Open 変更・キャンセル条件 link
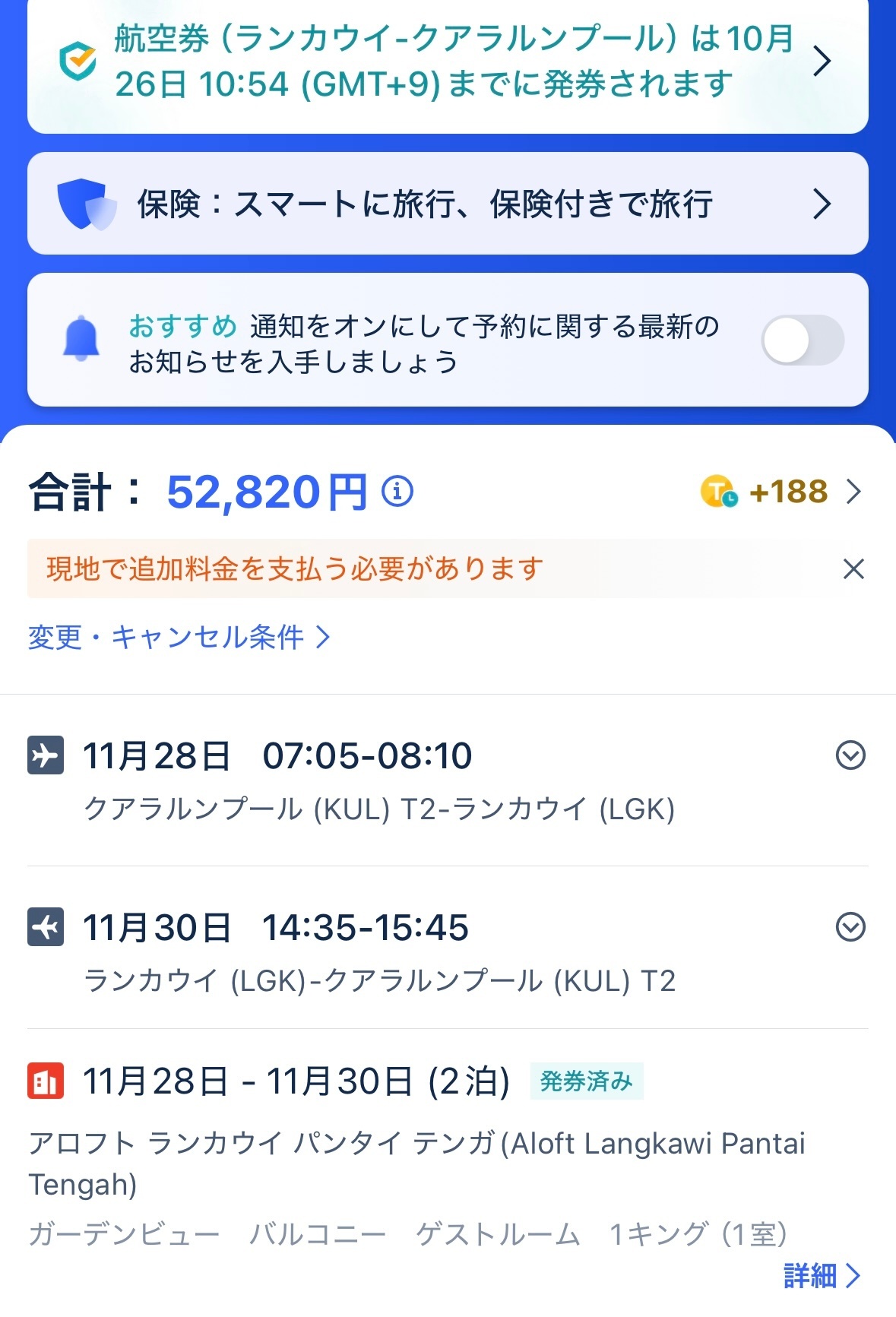This screenshot has width=896, height=1317. click(x=179, y=637)
